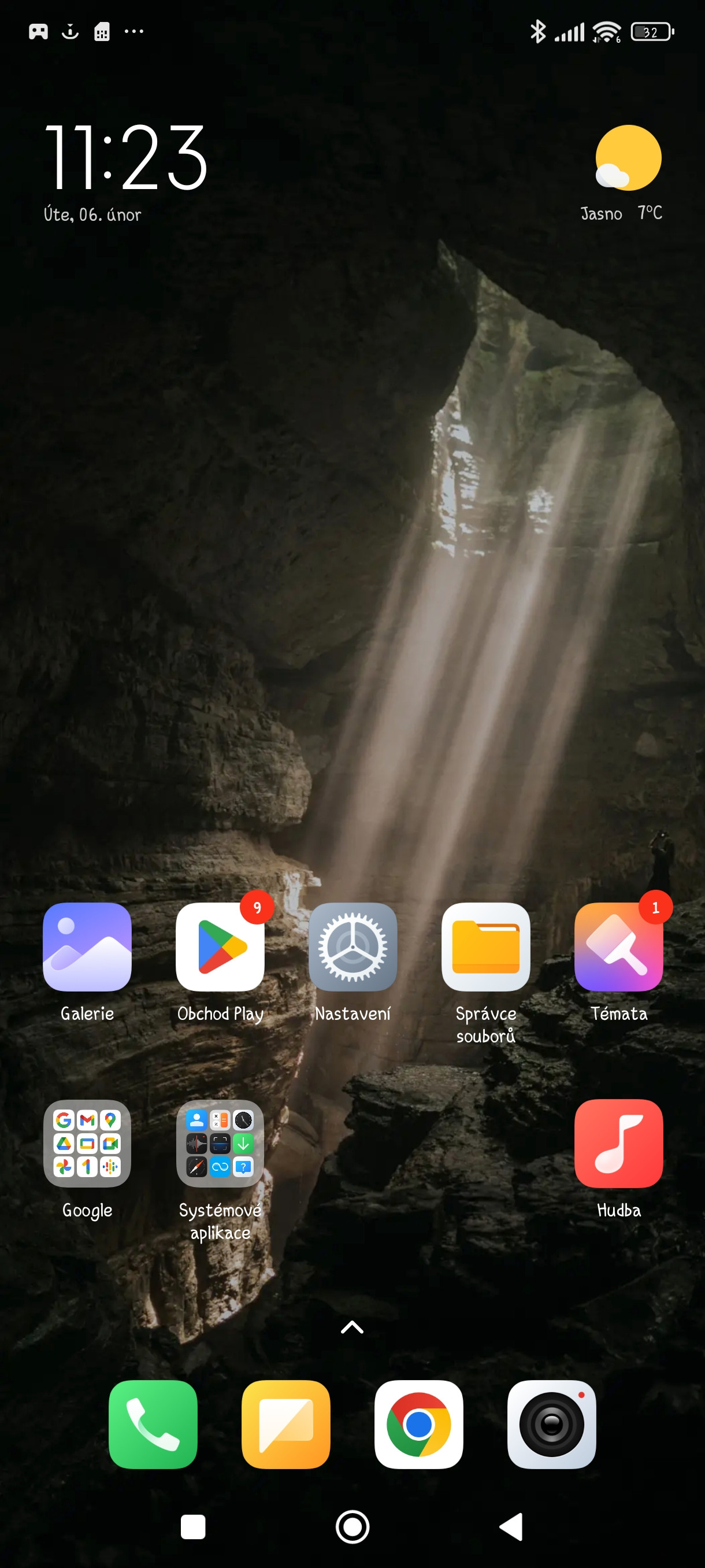The width and height of the screenshot is (705, 1568).
Task: Open the Hudba music app
Action: click(x=618, y=1143)
